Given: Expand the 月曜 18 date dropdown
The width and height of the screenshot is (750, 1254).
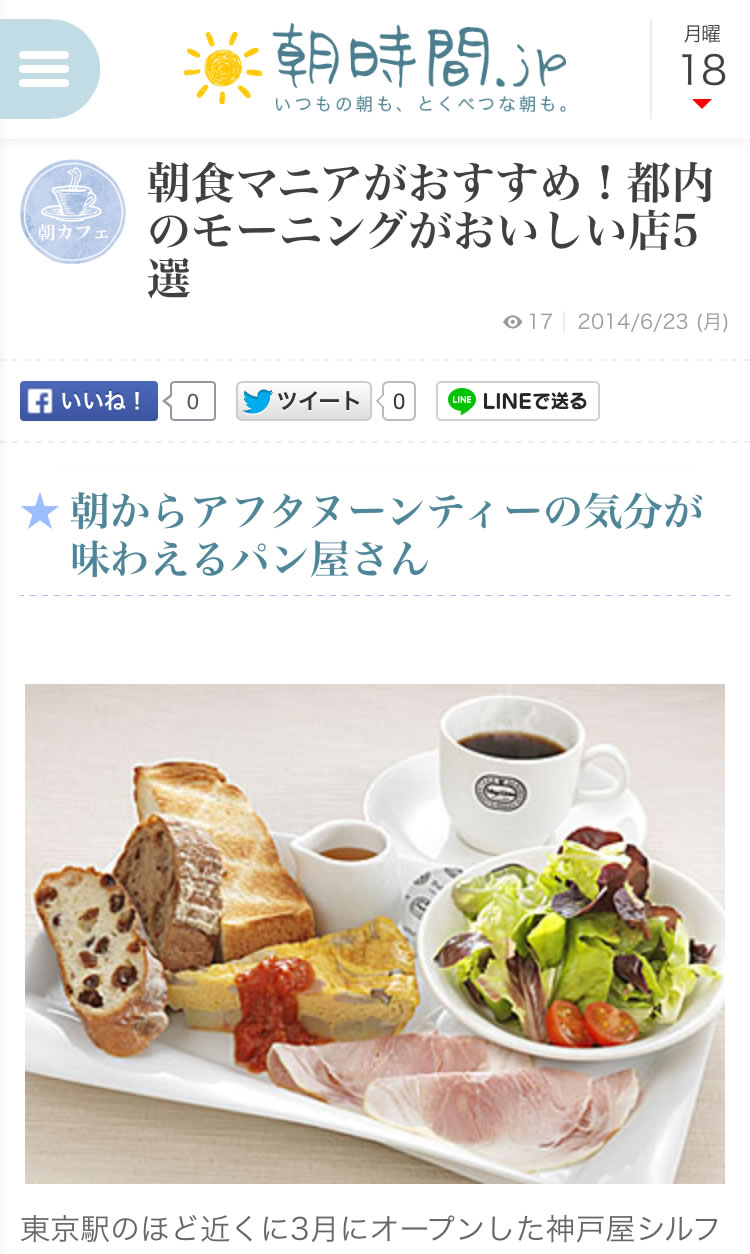Looking at the screenshot, I should pos(702,68).
